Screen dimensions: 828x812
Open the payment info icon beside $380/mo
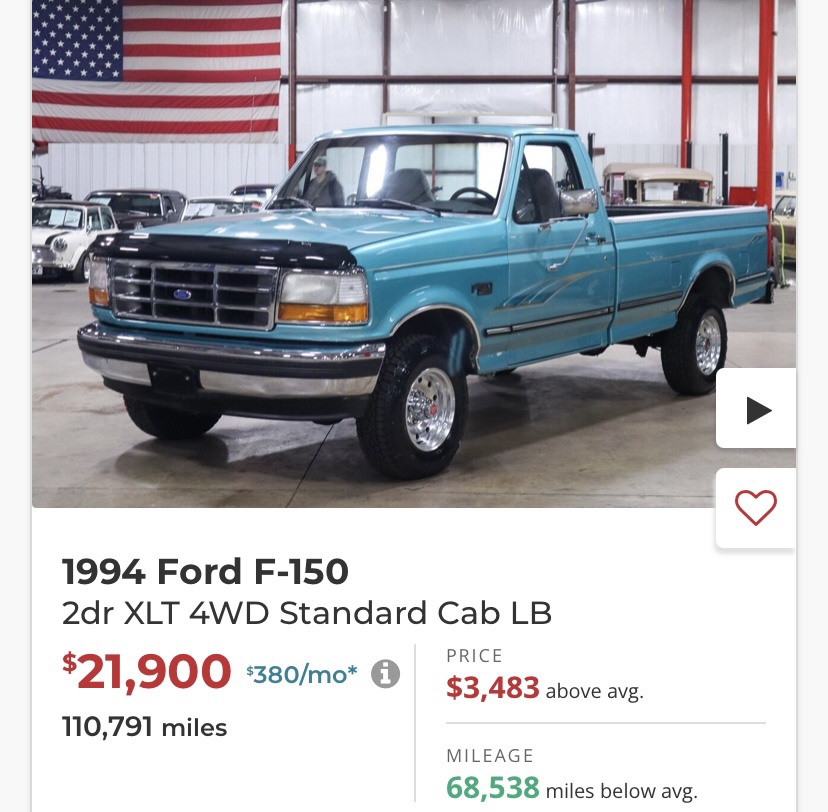coord(385,674)
